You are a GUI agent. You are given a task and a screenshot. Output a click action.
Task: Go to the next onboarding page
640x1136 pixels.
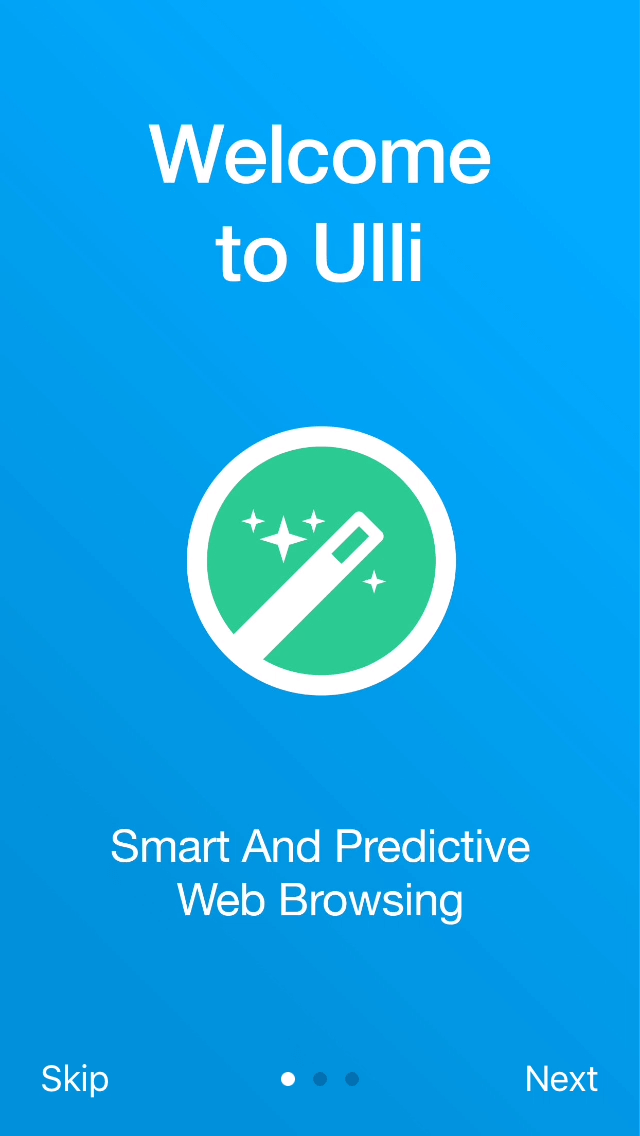tap(561, 1079)
